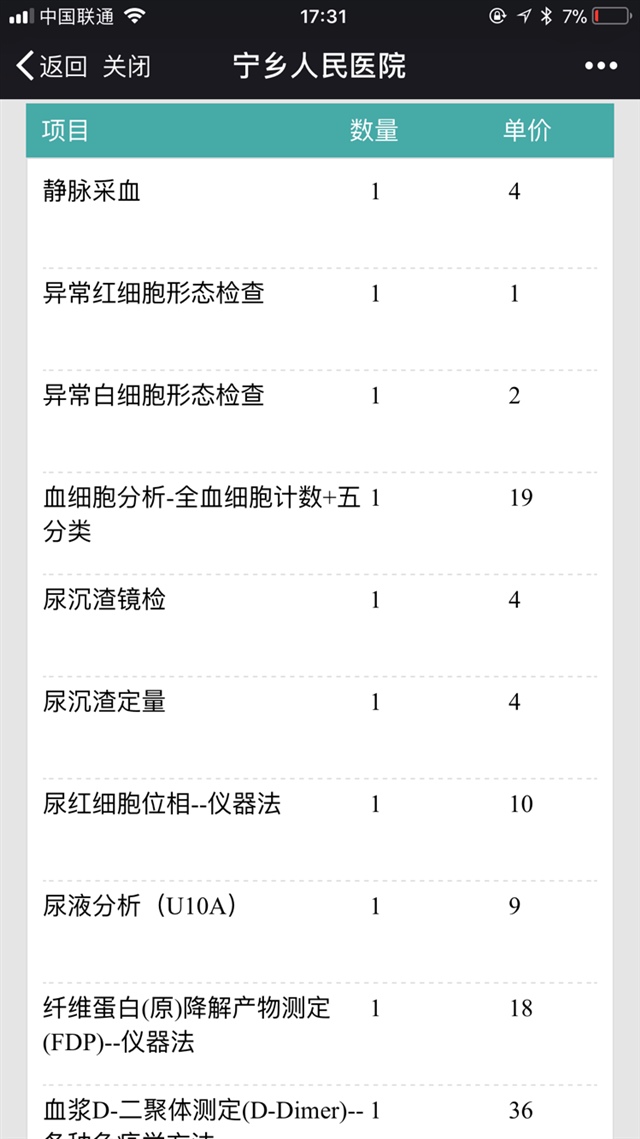
Task: Go back using 返回 button
Action: click(52, 67)
